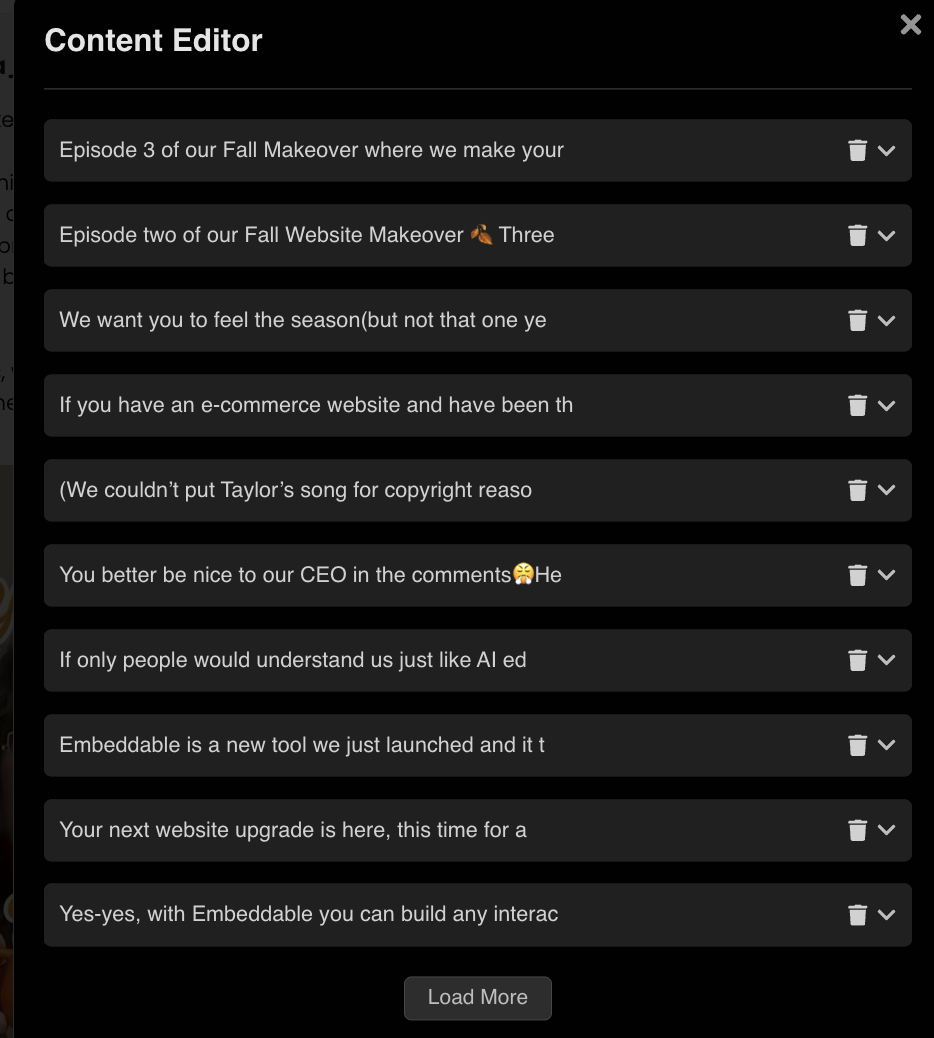Expand the 'We want you to feel the season' entry
934x1038 pixels.
886,320
